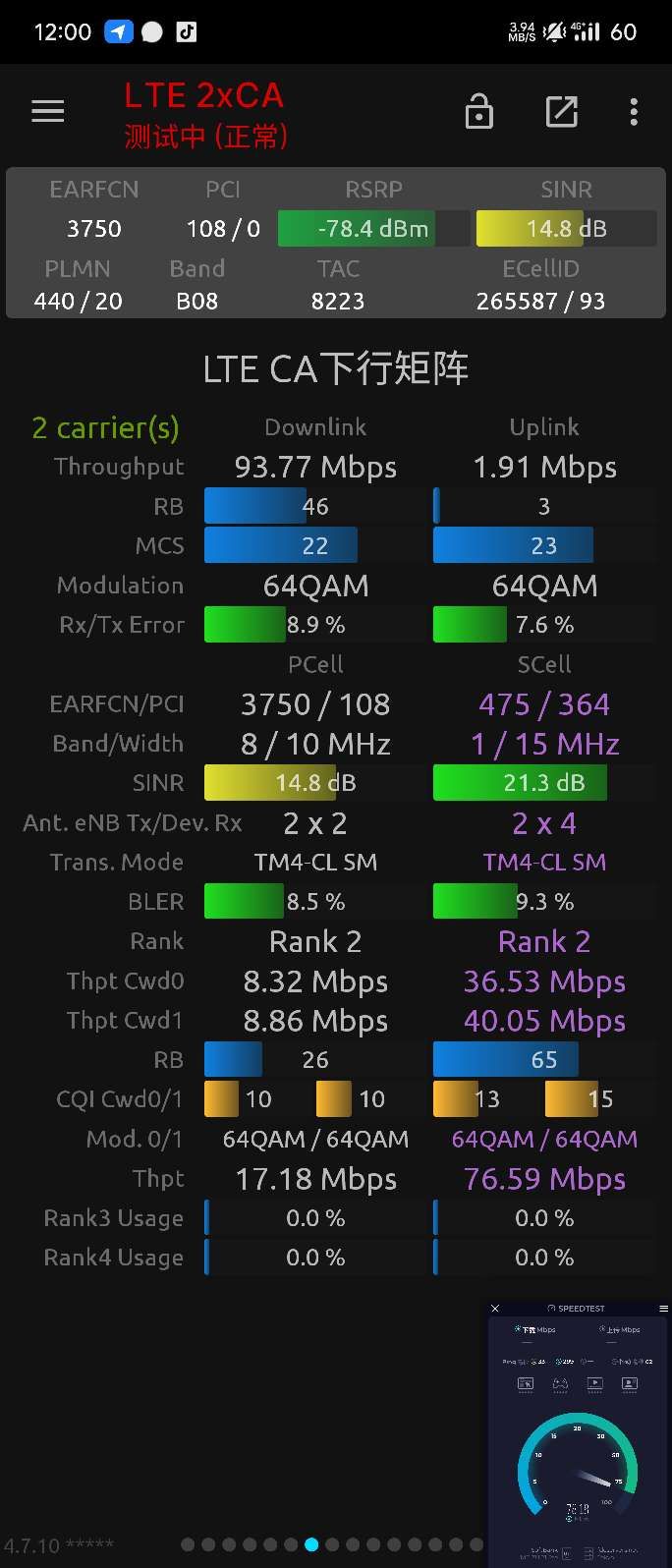Open the floating Speedtest window's menu icon
672x1568 pixels.
point(663,1309)
